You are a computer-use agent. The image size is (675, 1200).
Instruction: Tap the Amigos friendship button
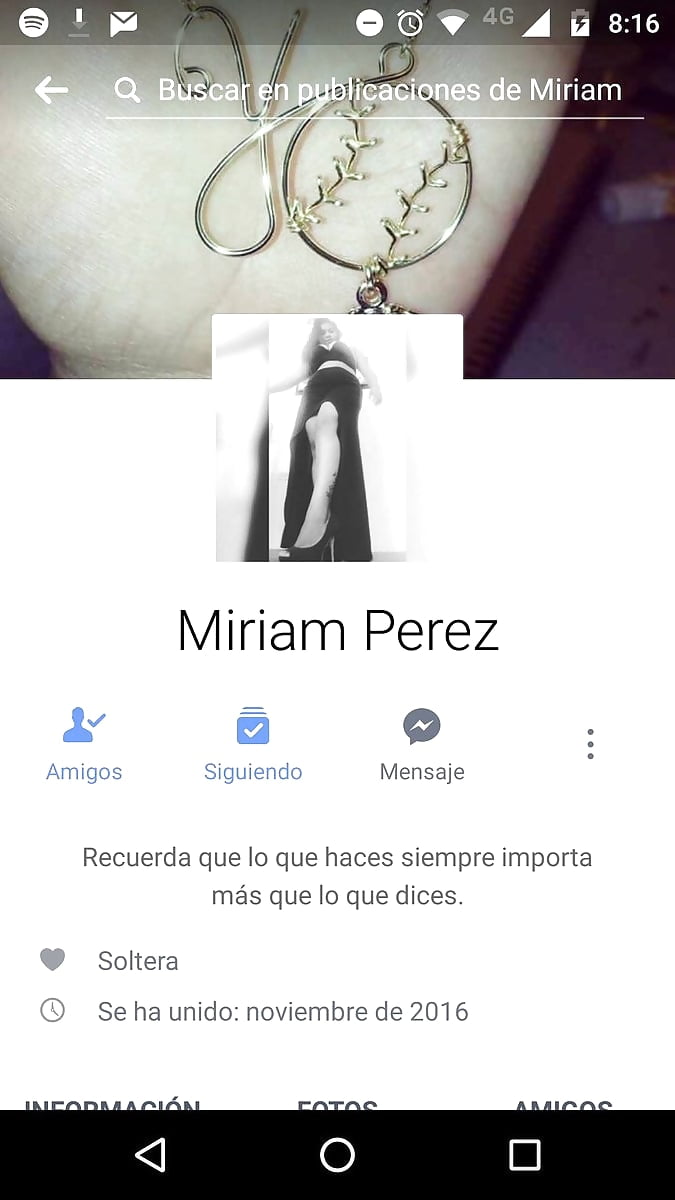(x=84, y=745)
